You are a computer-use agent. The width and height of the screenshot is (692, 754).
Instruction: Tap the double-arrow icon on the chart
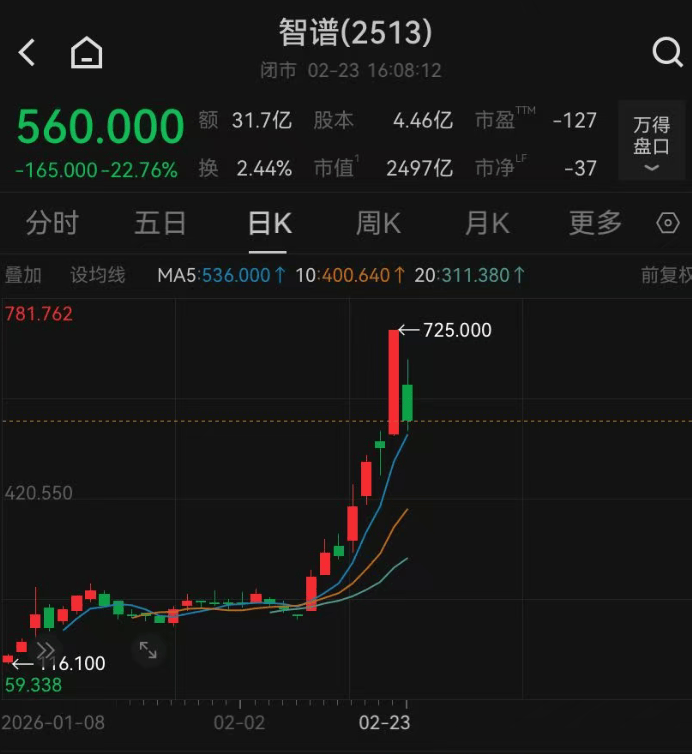(x=45, y=650)
